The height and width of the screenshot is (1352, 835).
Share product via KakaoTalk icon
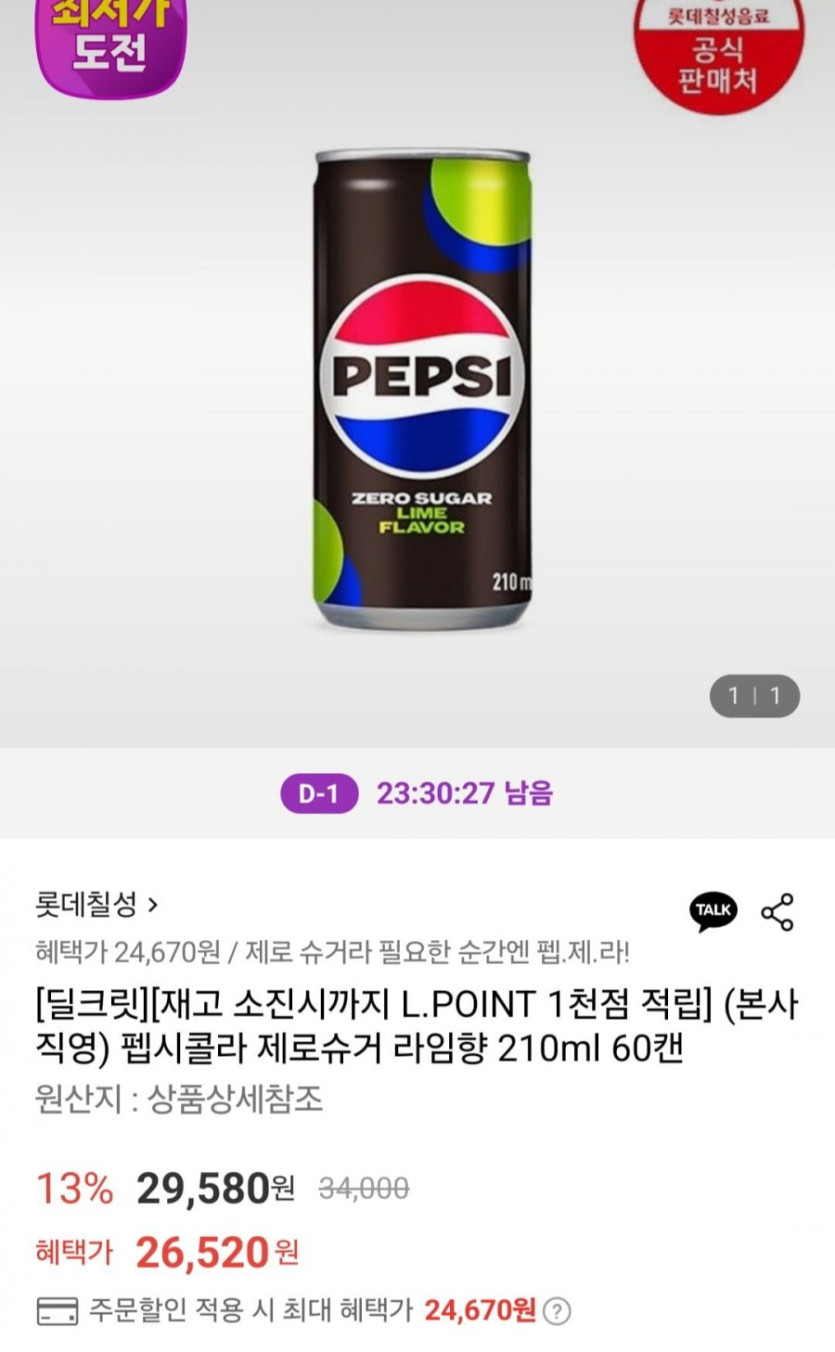pyautogui.click(x=713, y=911)
